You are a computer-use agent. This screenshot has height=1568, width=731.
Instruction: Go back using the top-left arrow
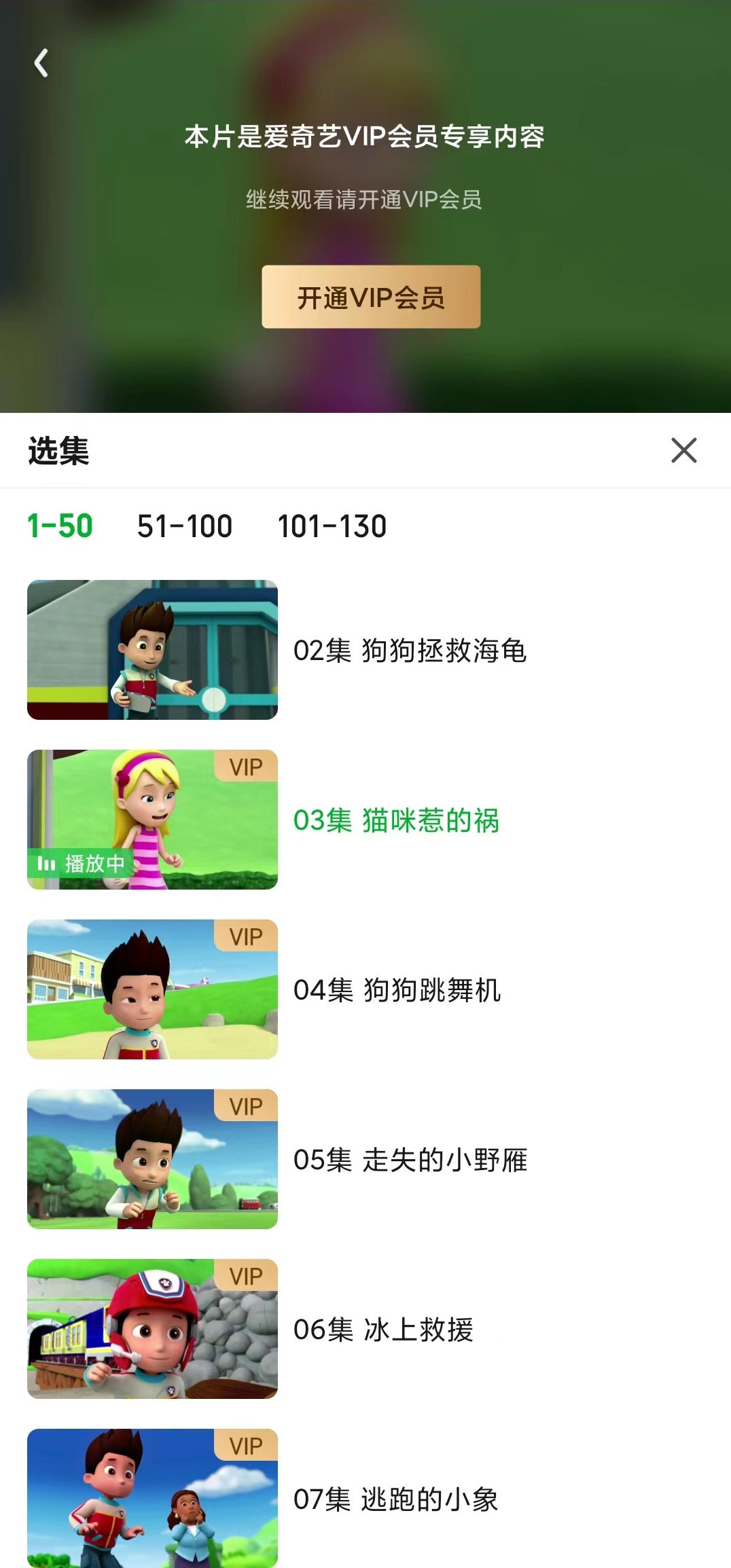click(x=41, y=63)
